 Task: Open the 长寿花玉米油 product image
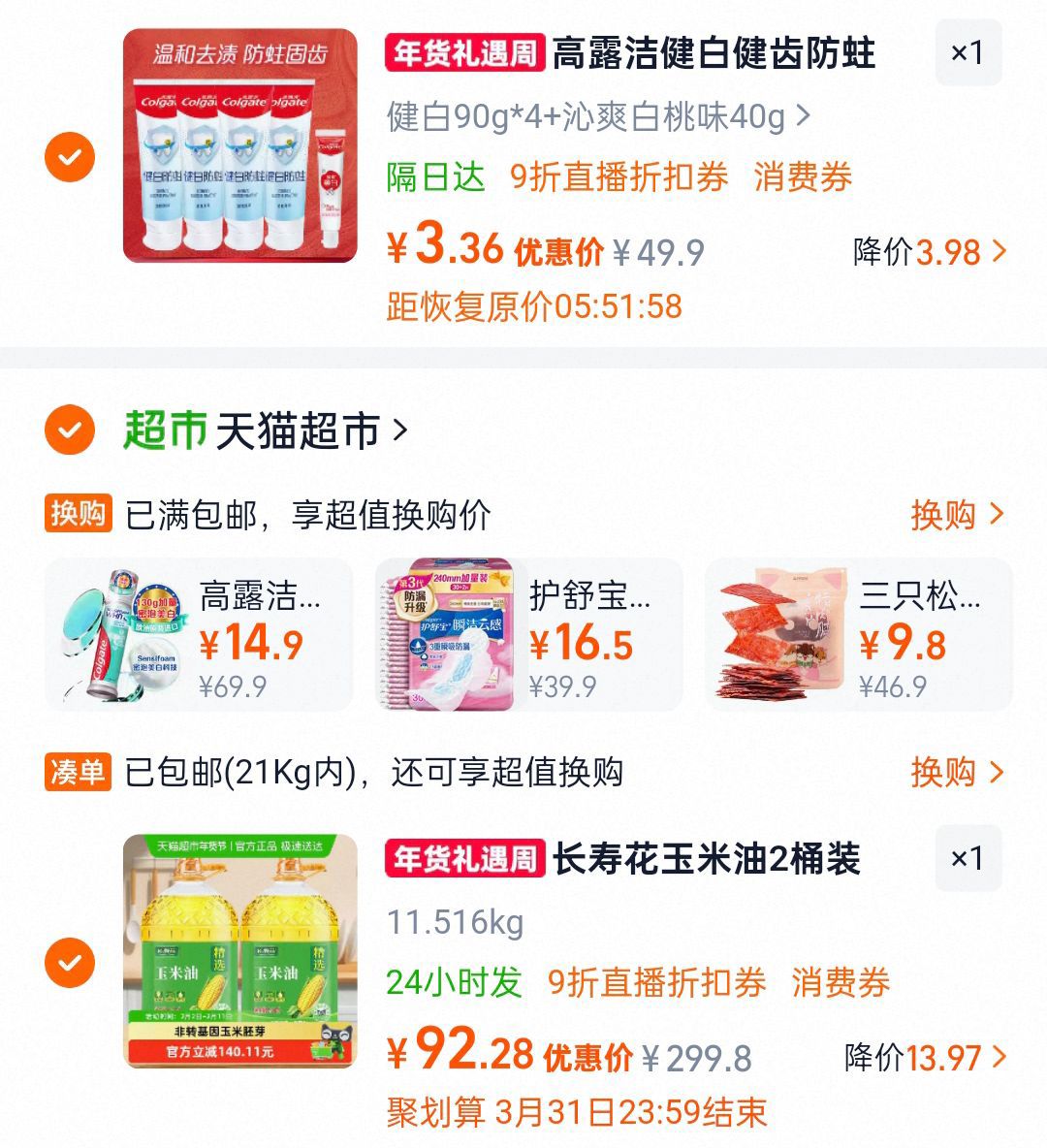pos(239,951)
